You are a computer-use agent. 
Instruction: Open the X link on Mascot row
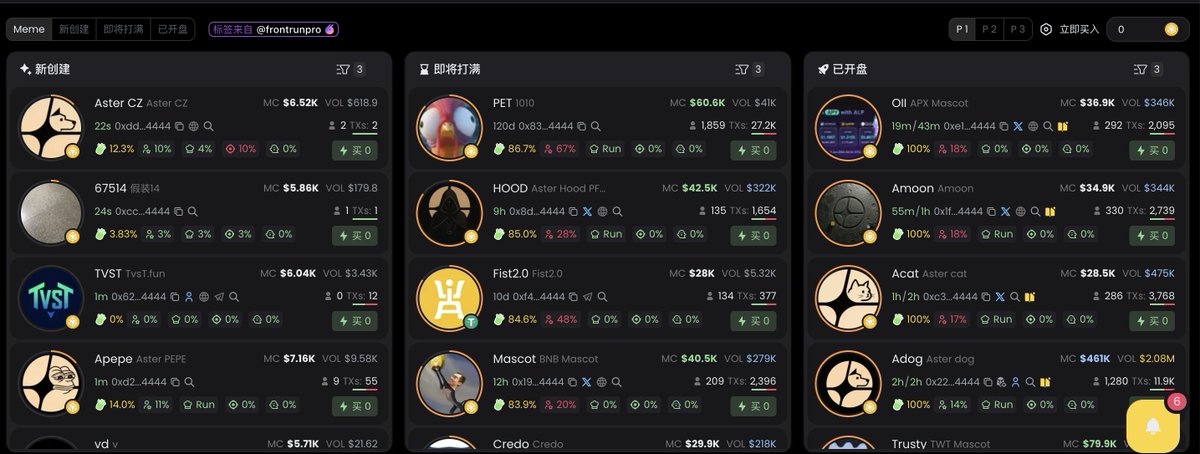coord(587,382)
